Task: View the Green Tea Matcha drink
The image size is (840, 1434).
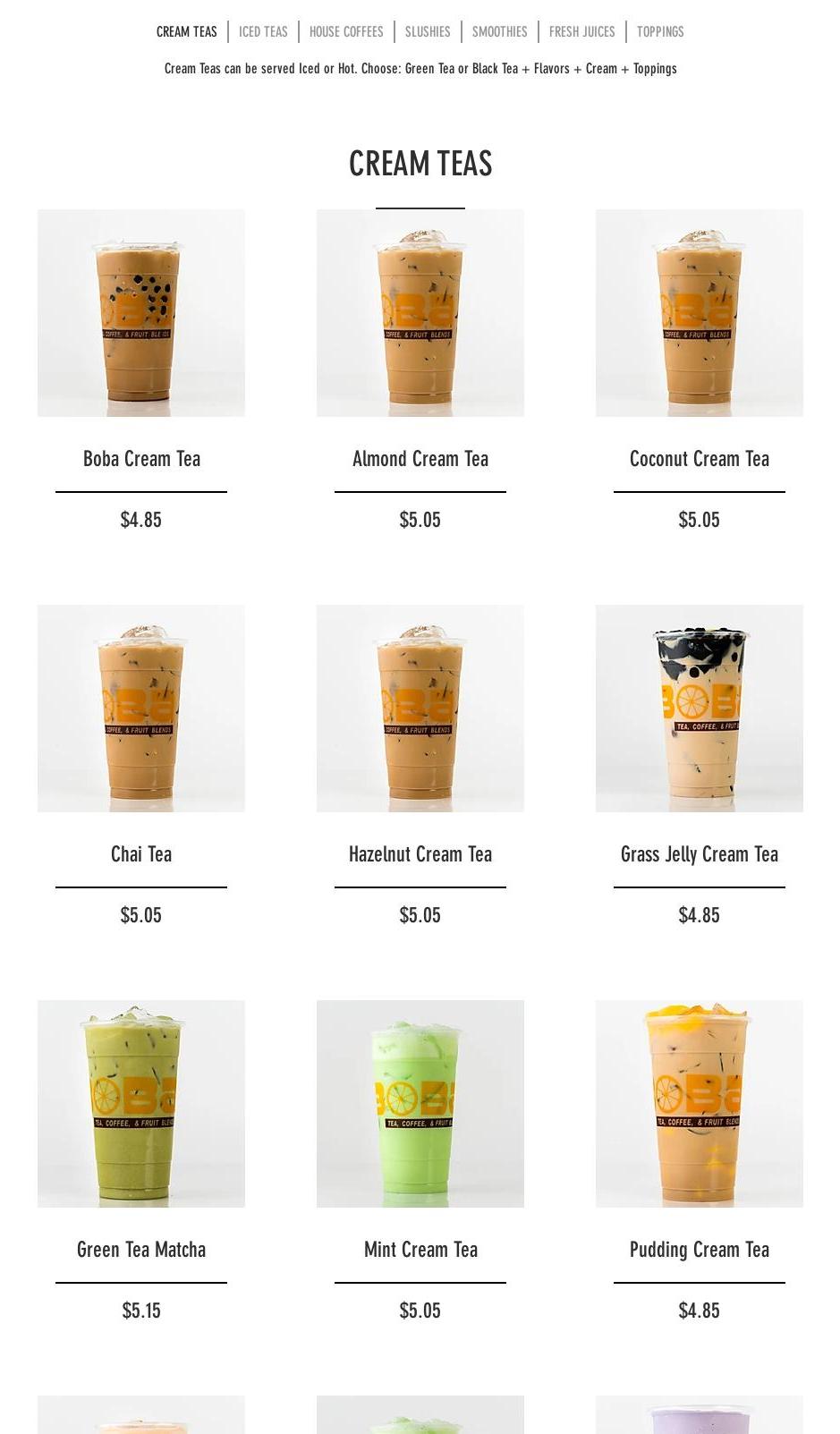Action: 141,1104
